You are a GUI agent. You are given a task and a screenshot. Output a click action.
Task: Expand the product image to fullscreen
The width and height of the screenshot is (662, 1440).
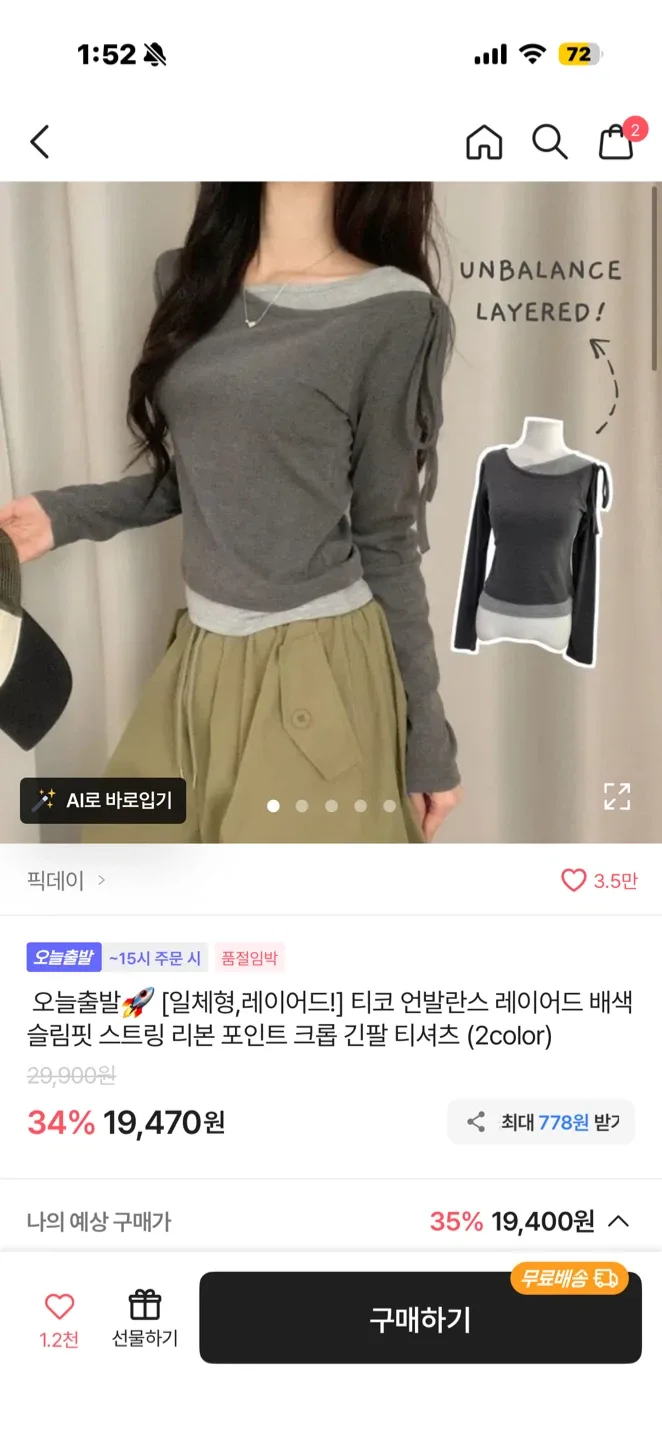point(617,796)
